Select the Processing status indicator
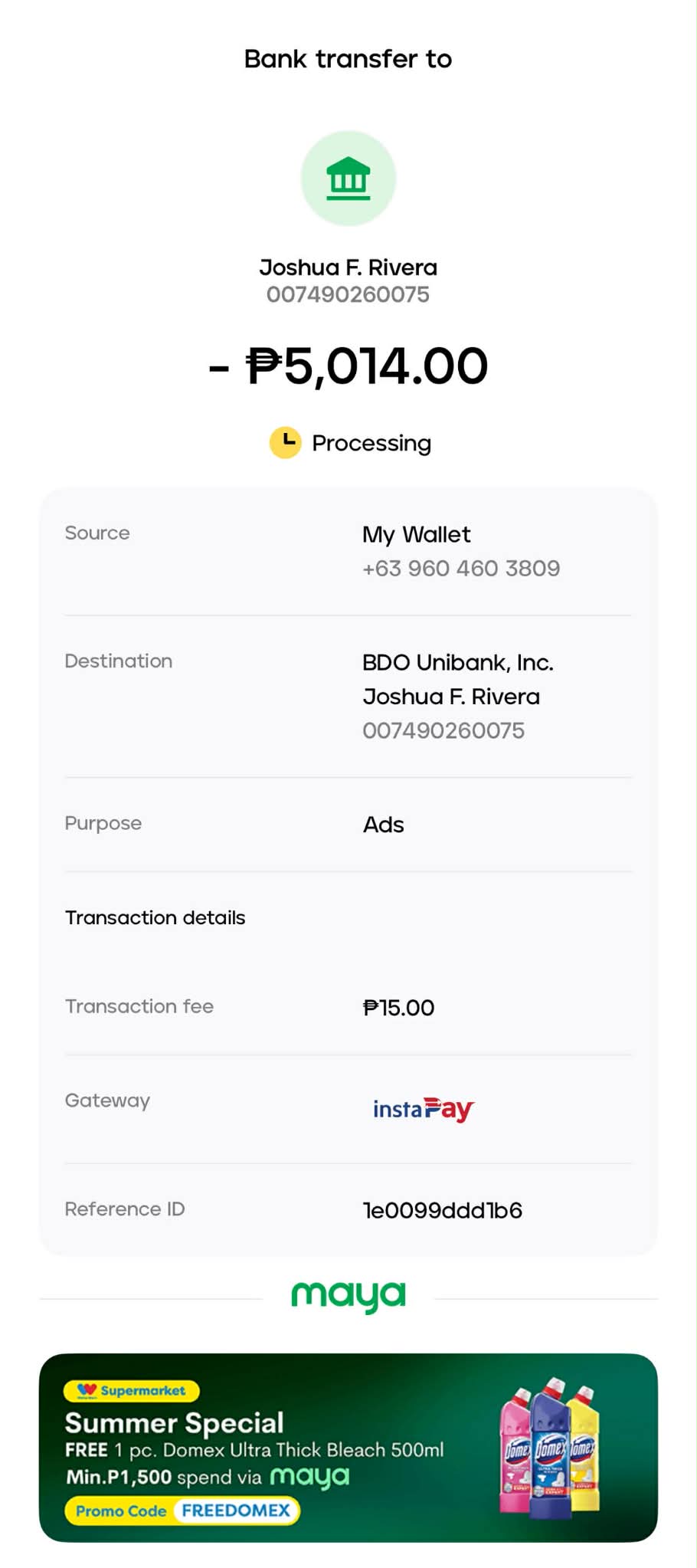 pyautogui.click(x=348, y=442)
